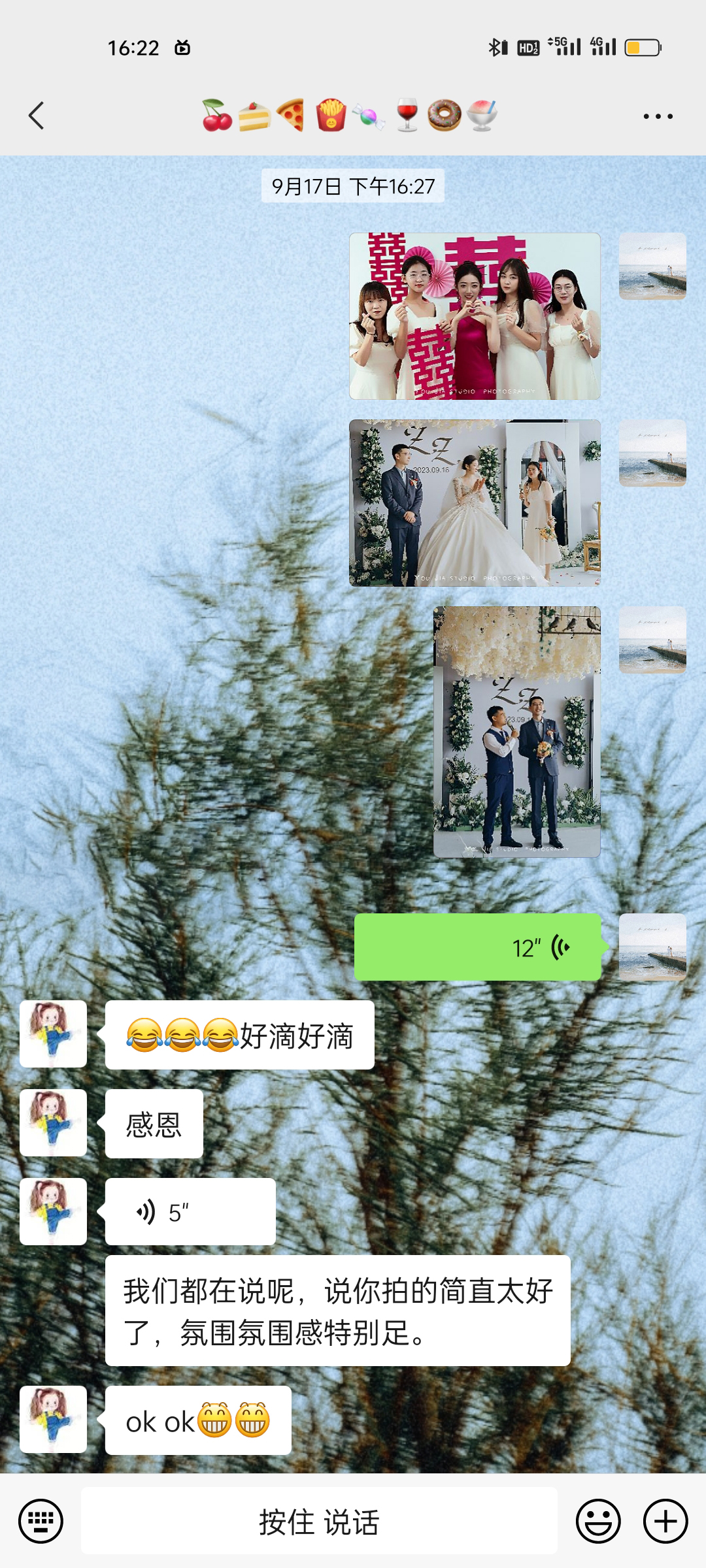Open contact avatar beside 感恩 message

[53, 1123]
